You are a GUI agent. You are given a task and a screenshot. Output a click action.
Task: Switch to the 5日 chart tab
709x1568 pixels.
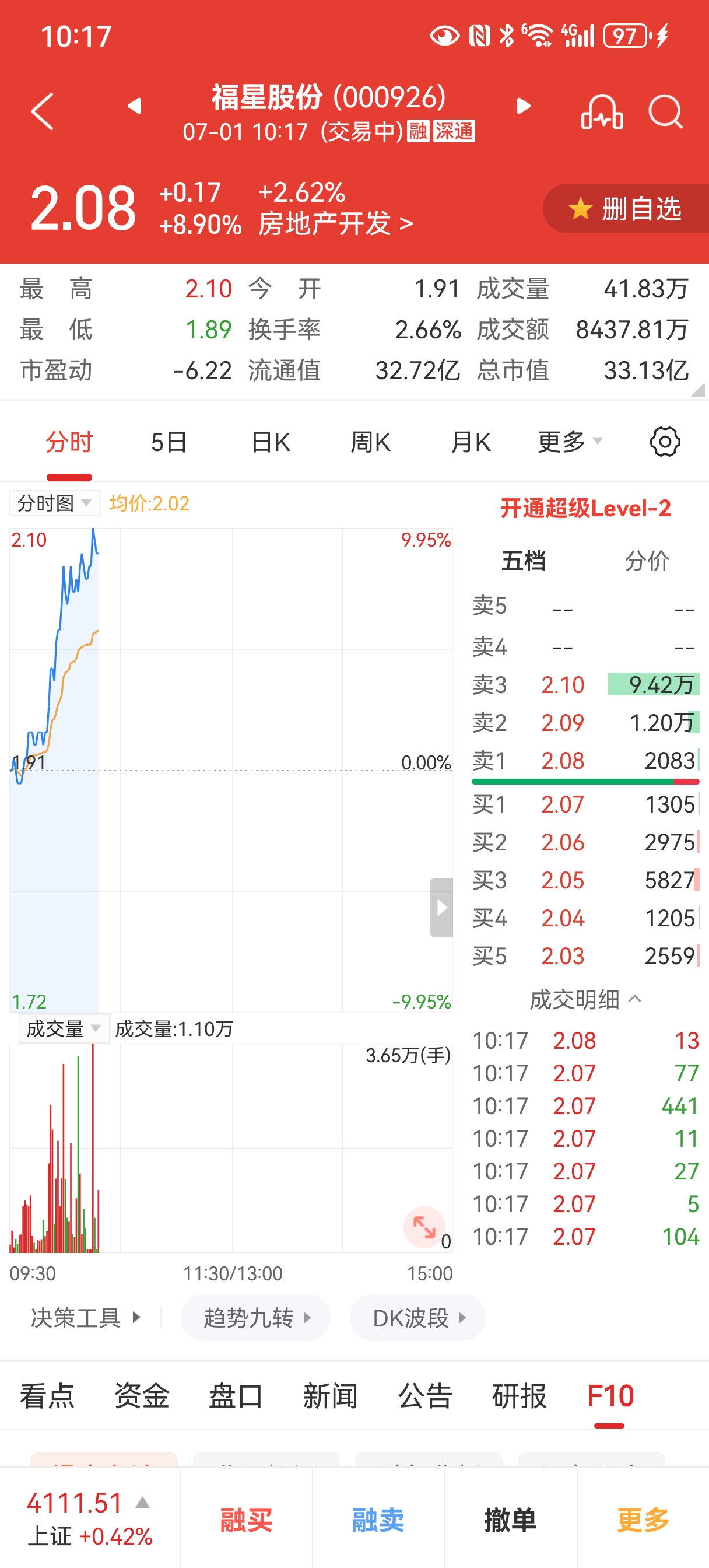click(x=169, y=442)
